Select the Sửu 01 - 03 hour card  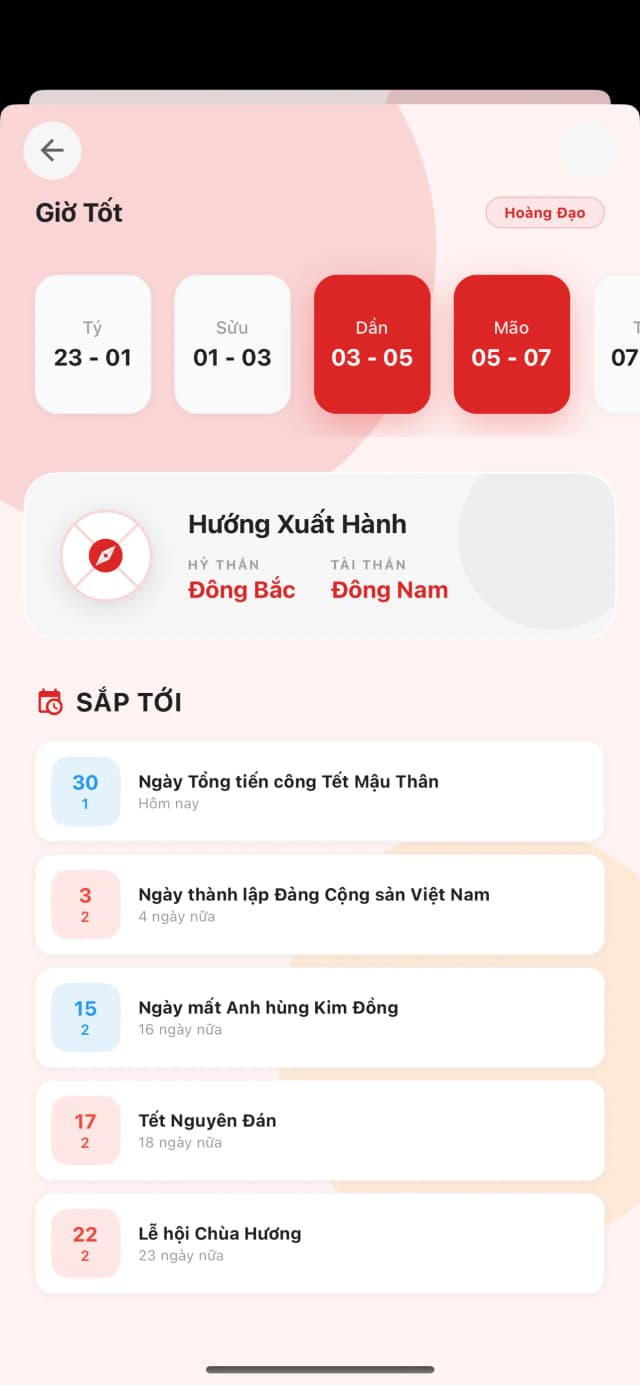[x=232, y=344]
